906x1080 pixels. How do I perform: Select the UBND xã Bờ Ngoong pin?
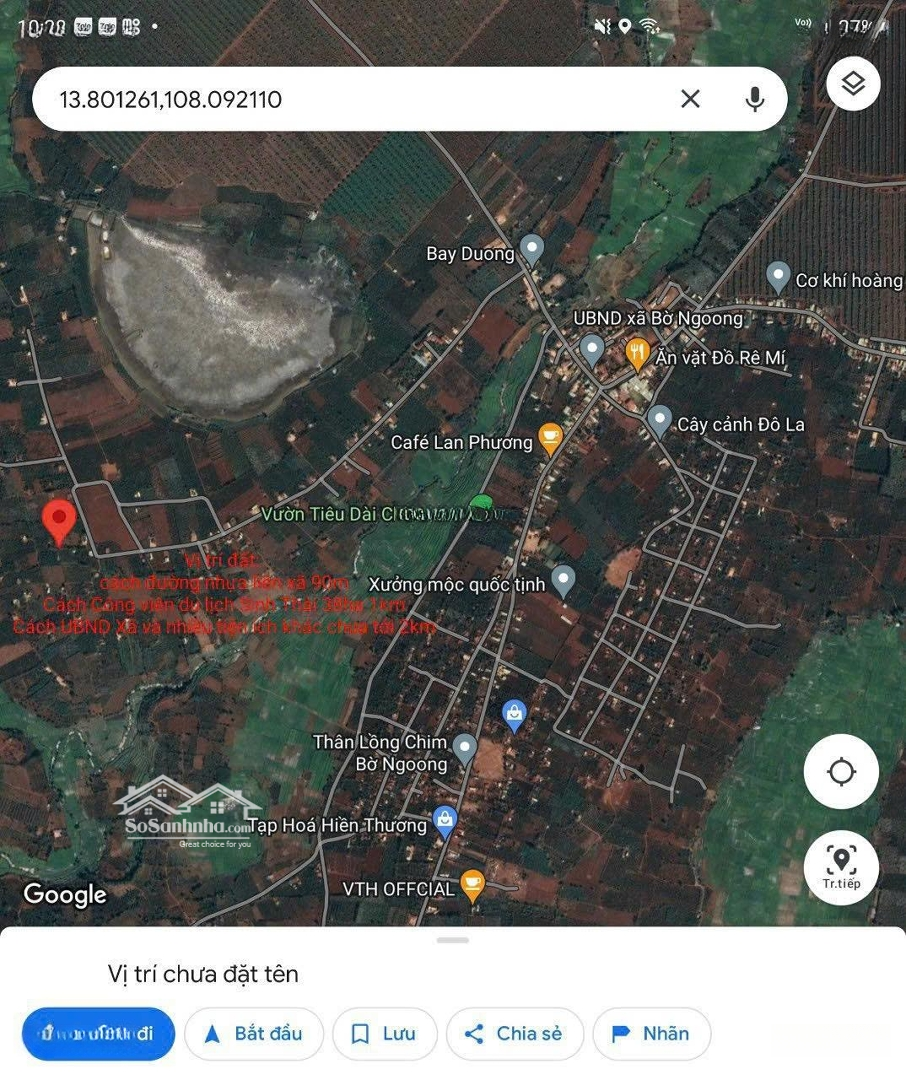pyautogui.click(x=592, y=350)
